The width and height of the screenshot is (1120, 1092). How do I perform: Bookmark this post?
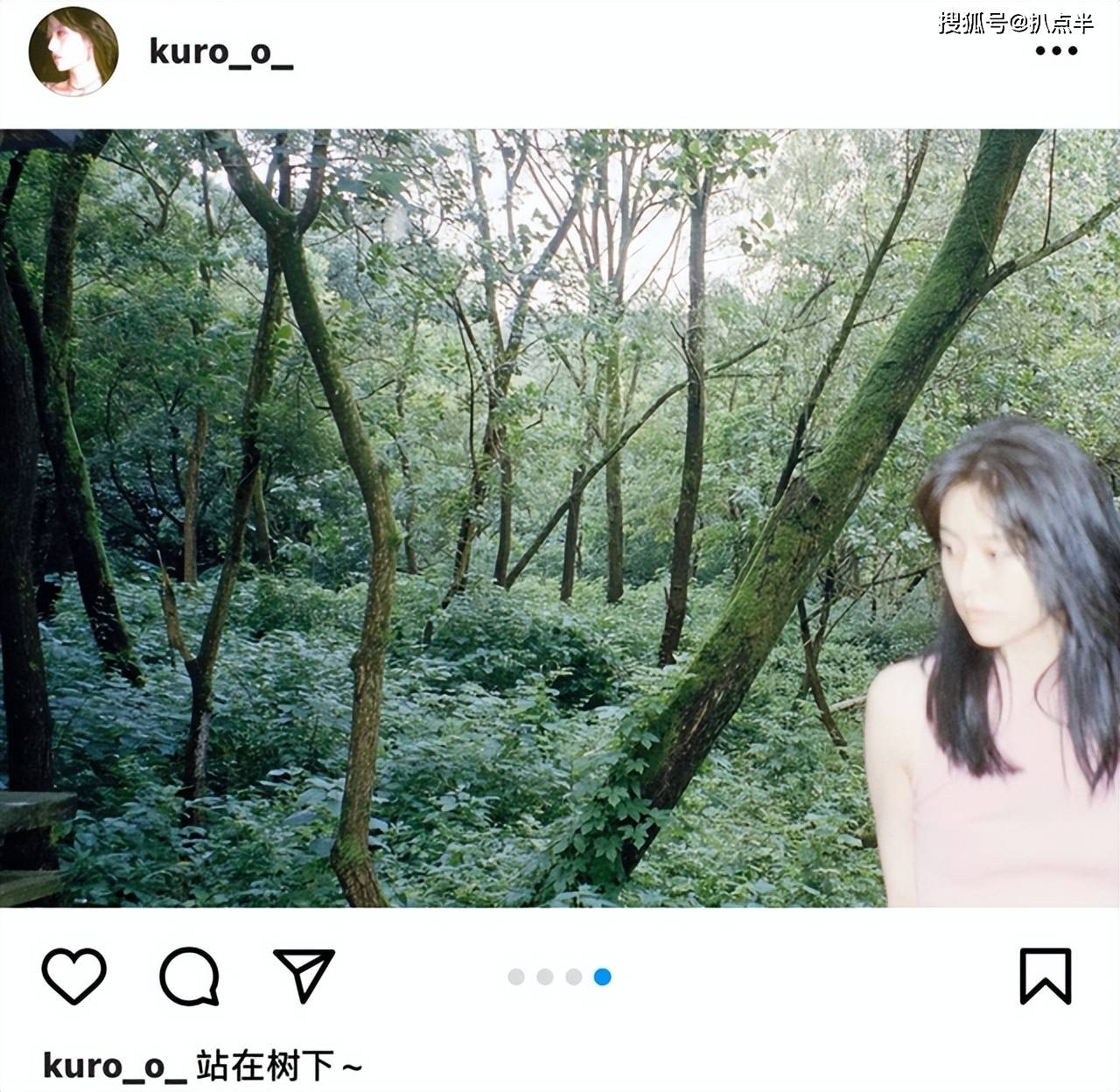(1045, 976)
